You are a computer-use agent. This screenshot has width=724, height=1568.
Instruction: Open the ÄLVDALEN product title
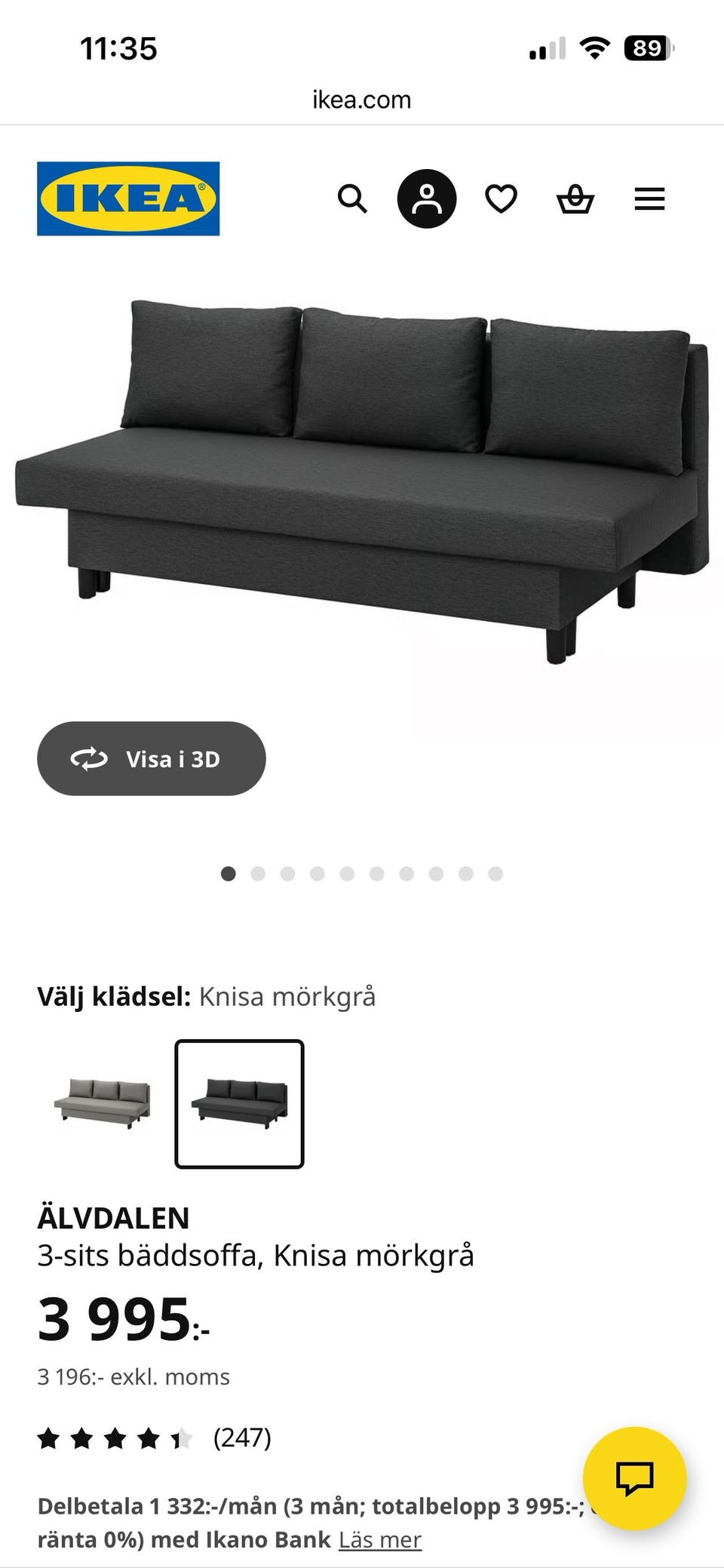click(x=115, y=1218)
